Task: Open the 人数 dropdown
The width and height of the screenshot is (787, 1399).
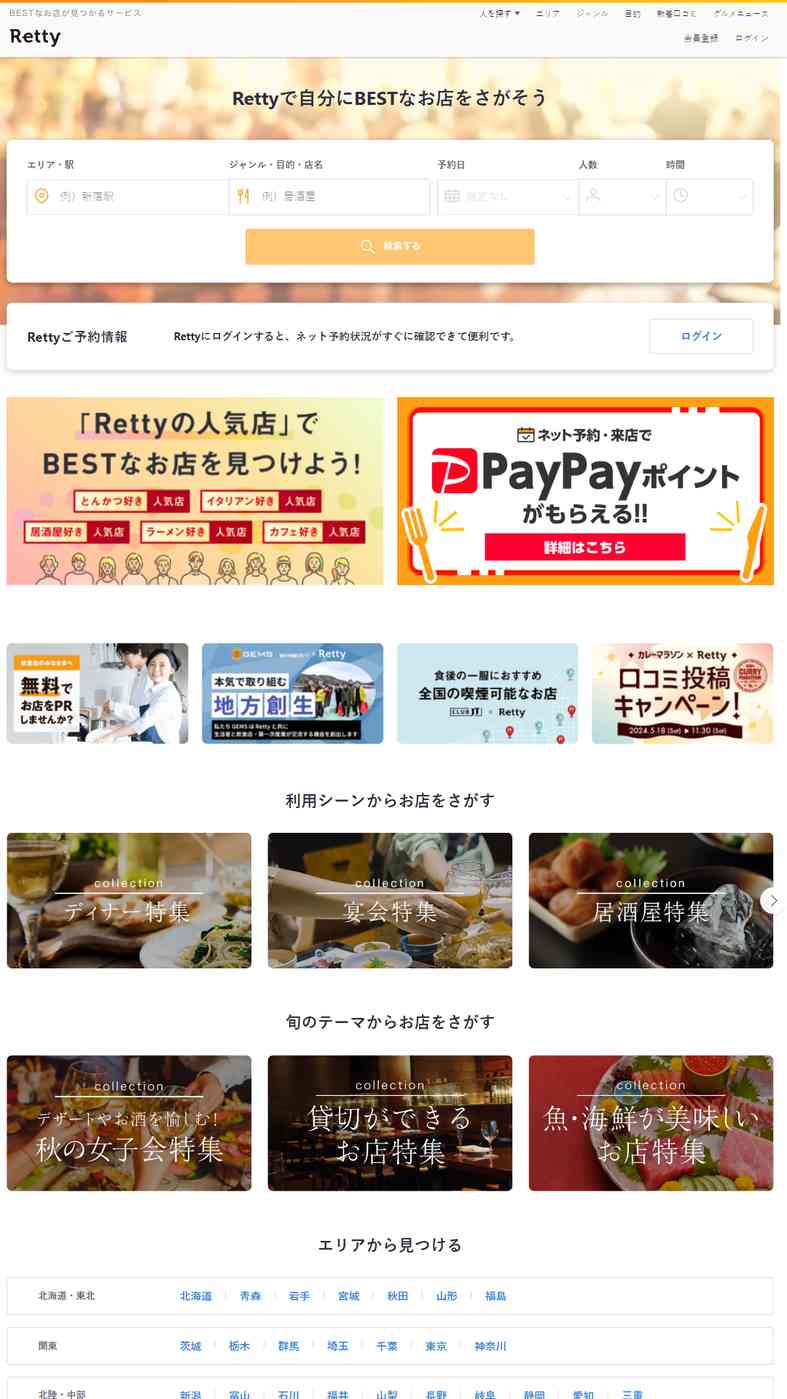Action: [622, 197]
